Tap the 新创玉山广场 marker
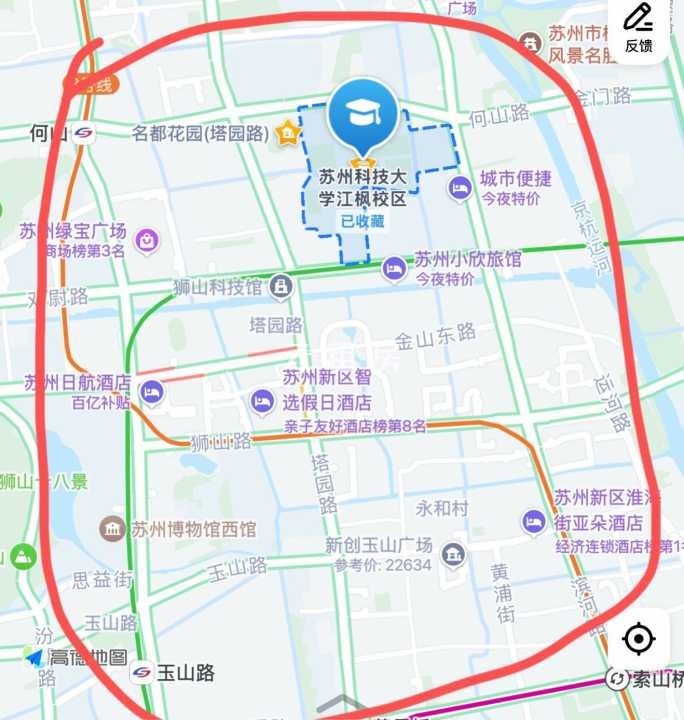Viewport: 684px width, 720px height. (x=454, y=553)
